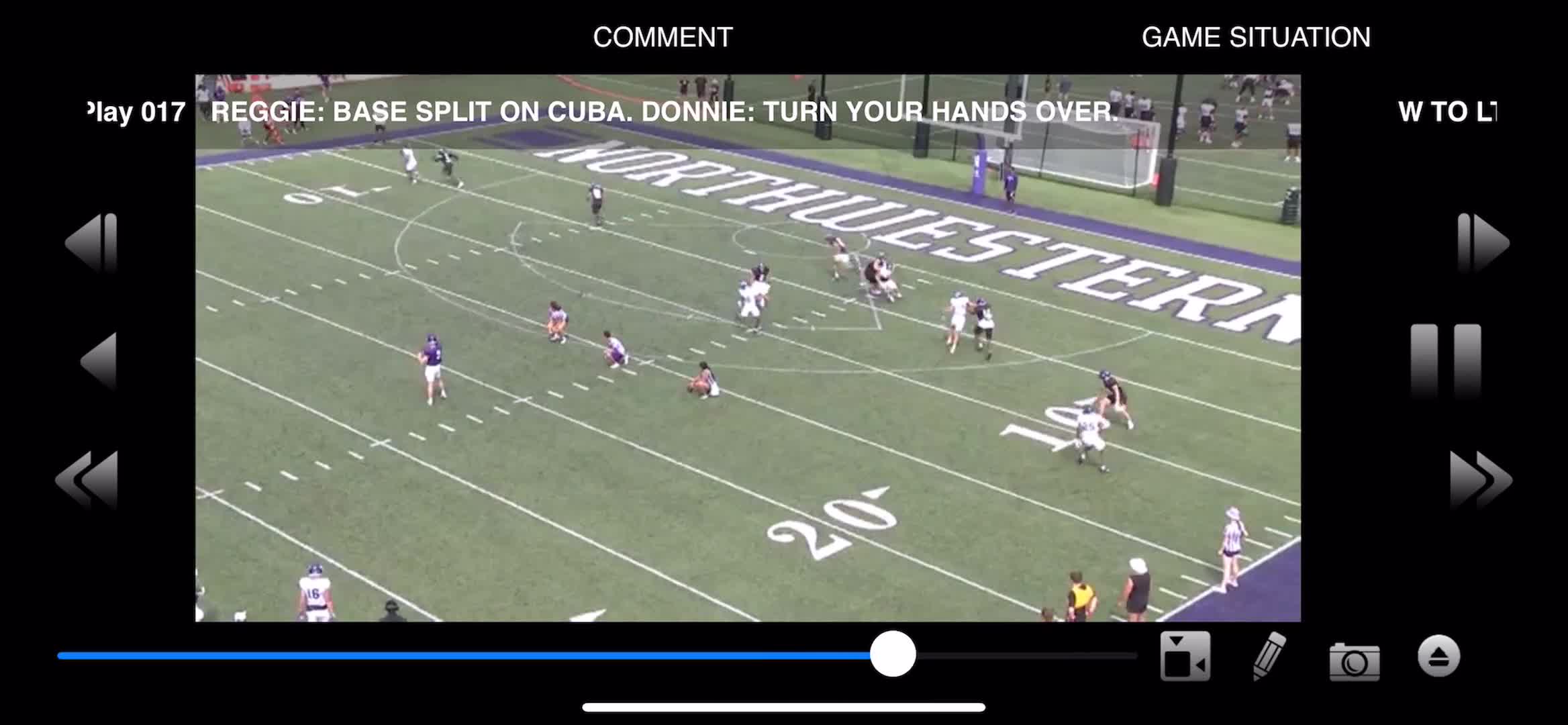This screenshot has height=725, width=1568.
Task: Tap the playback progress slider
Action: 892,654
